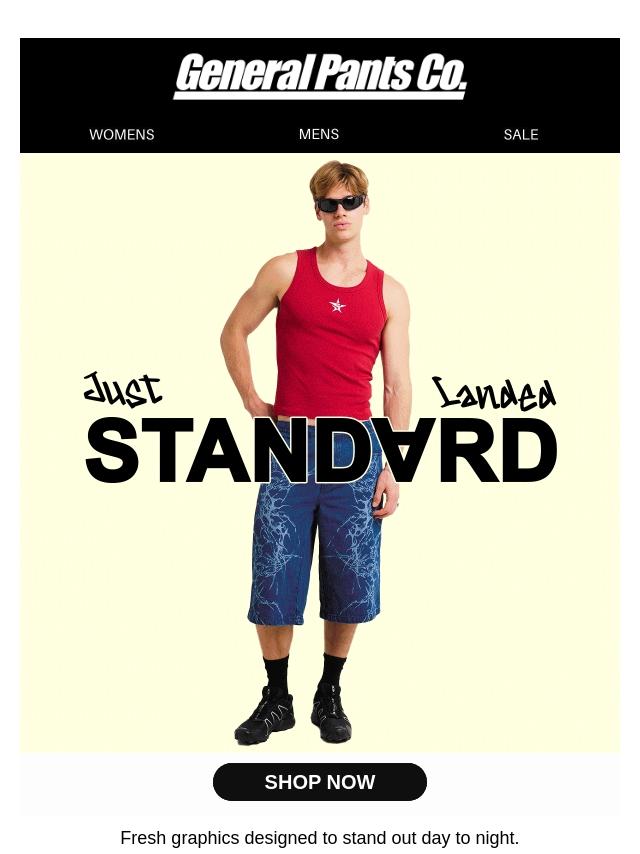Open the Just Landed Standard banner
Image resolution: width=640 pixels, height=854 pixels.
tap(320, 450)
